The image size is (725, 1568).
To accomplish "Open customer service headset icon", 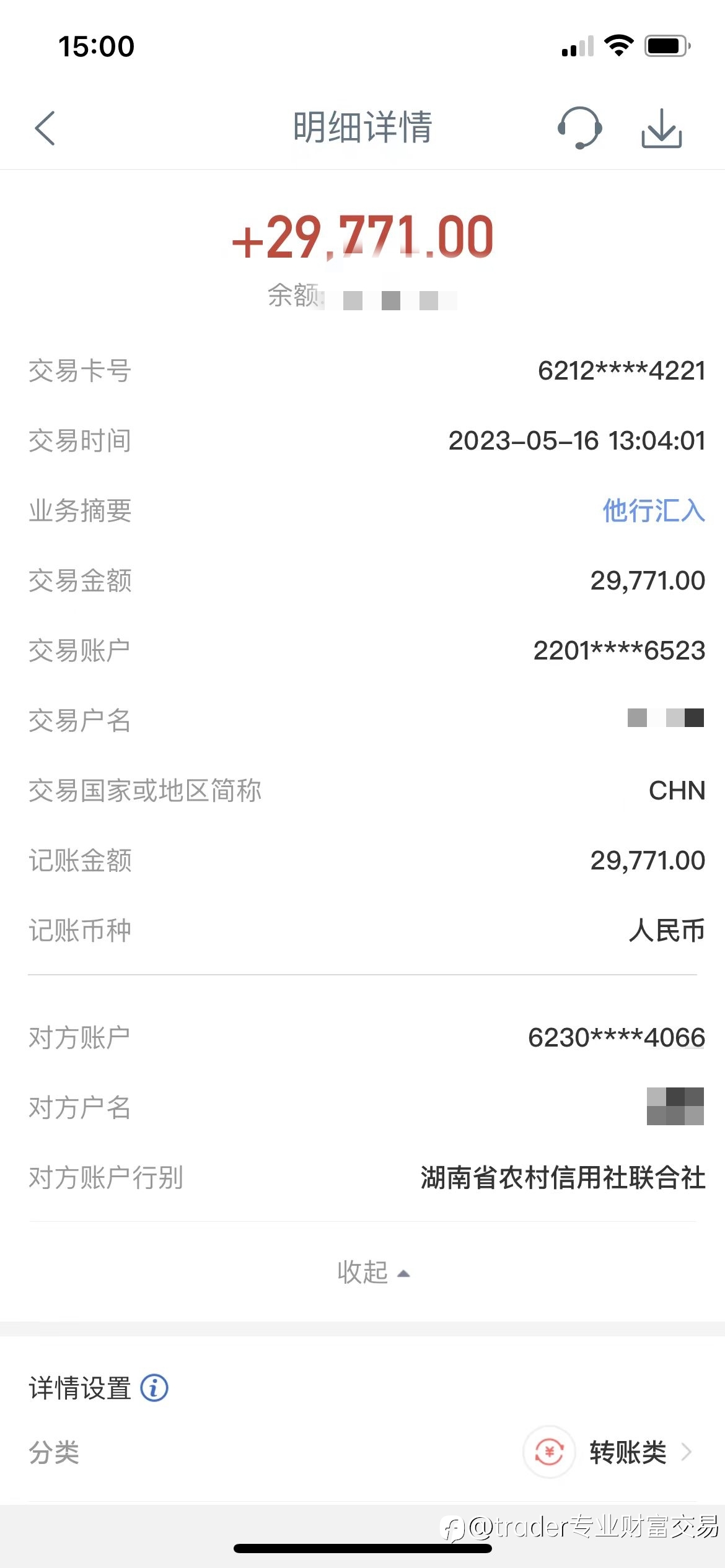I will [x=579, y=128].
